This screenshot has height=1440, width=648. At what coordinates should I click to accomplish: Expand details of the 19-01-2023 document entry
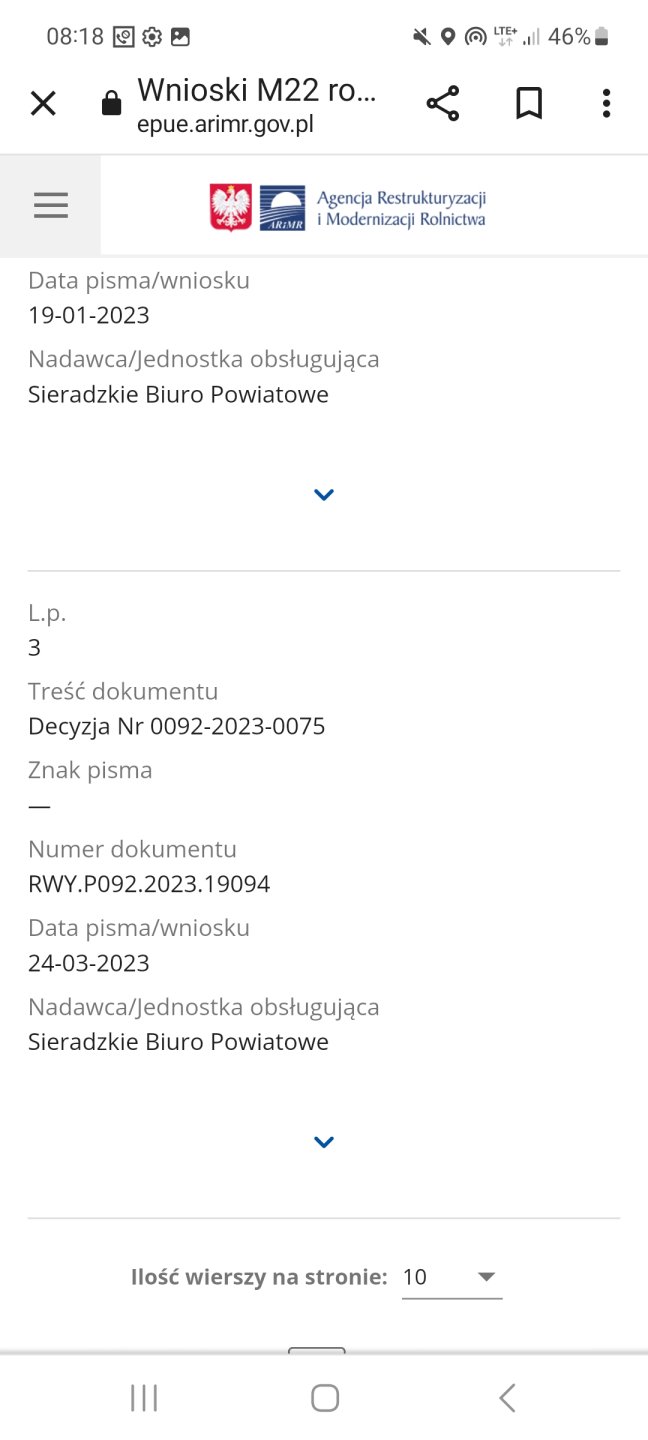[x=323, y=494]
